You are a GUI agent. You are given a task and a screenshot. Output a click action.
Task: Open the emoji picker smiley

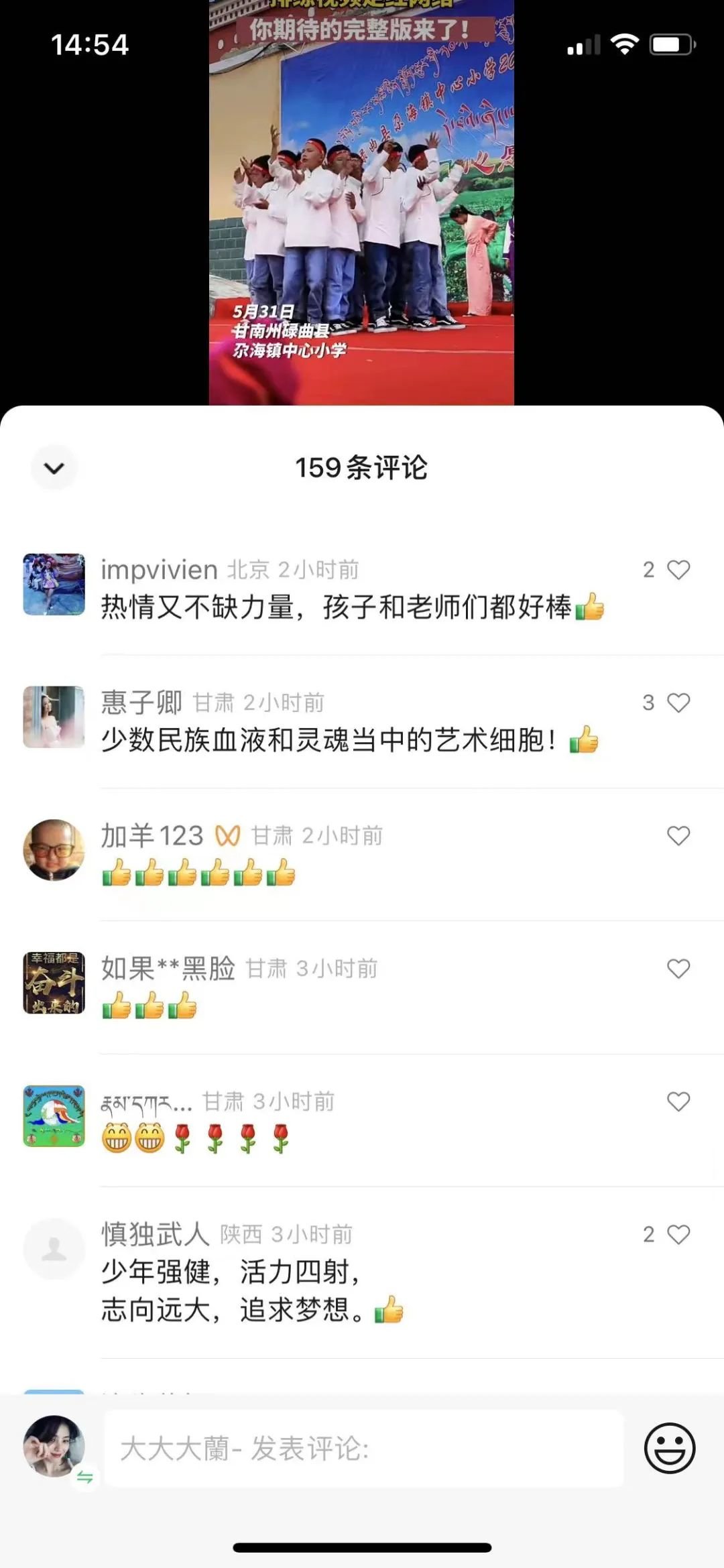(x=669, y=1448)
